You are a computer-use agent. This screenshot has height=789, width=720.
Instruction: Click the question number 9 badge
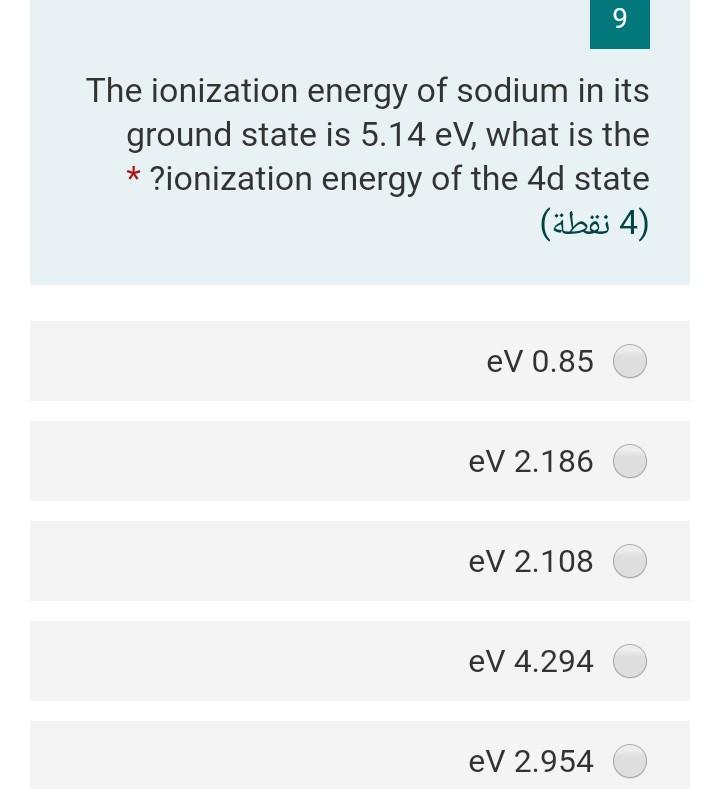coord(619,20)
